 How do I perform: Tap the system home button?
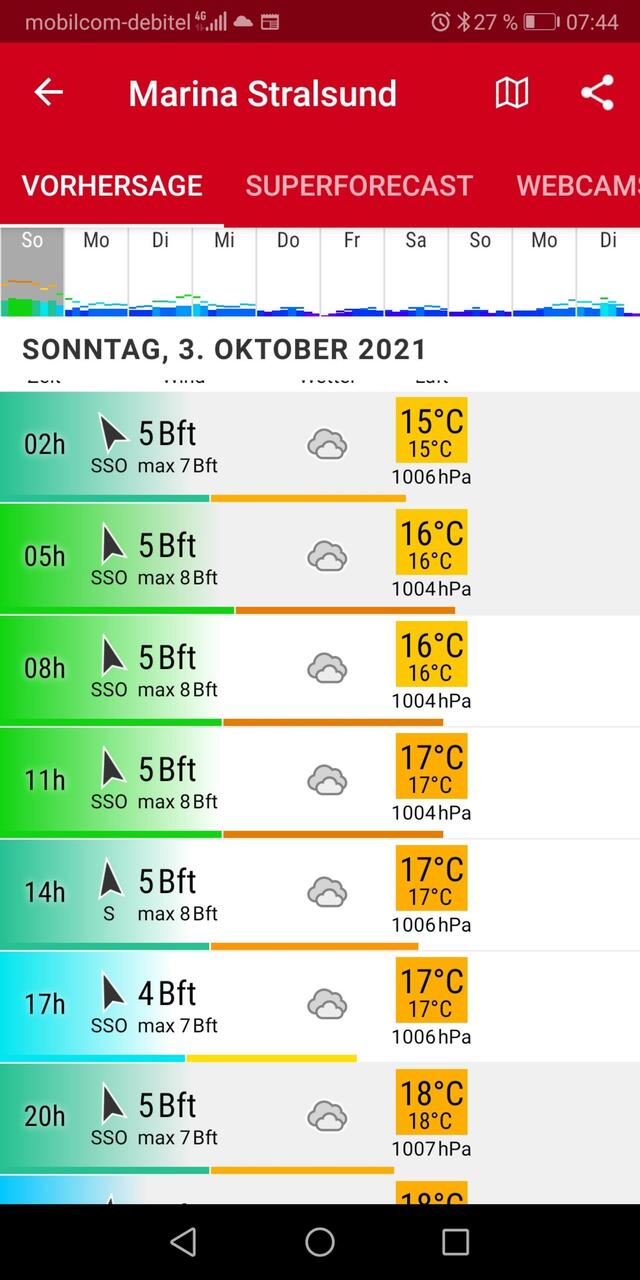point(320,1242)
